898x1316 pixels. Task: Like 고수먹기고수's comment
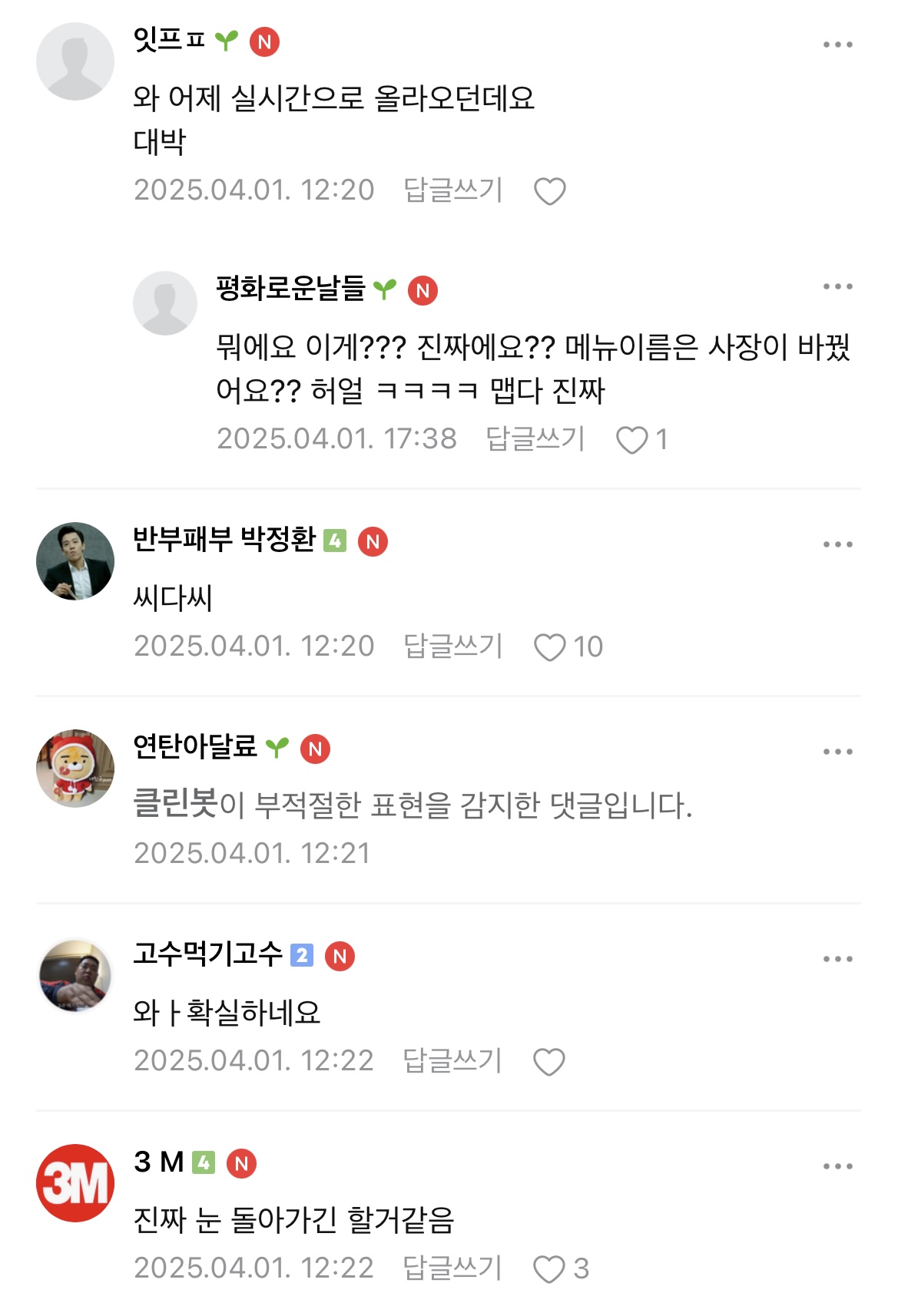[x=549, y=1062]
